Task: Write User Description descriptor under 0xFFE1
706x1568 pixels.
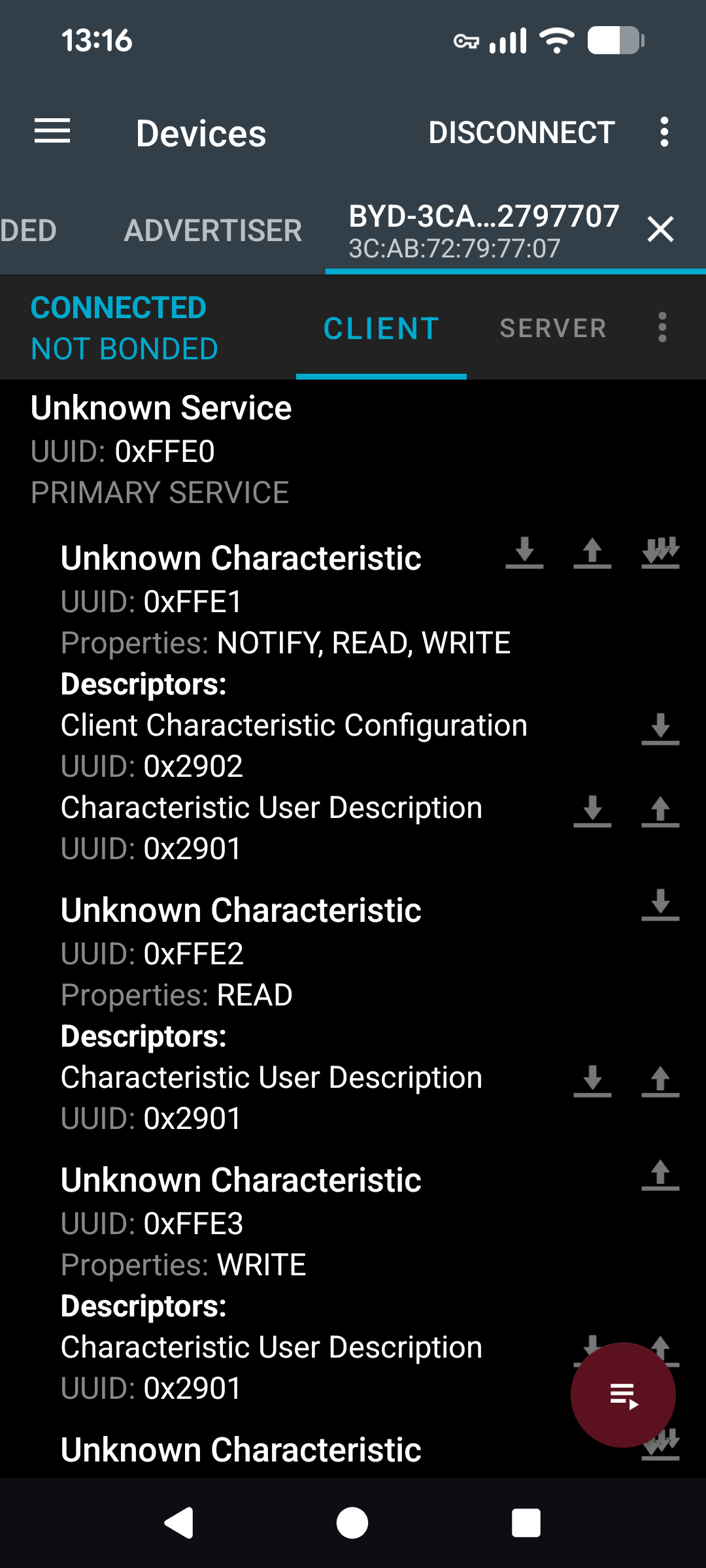Action: point(660,811)
